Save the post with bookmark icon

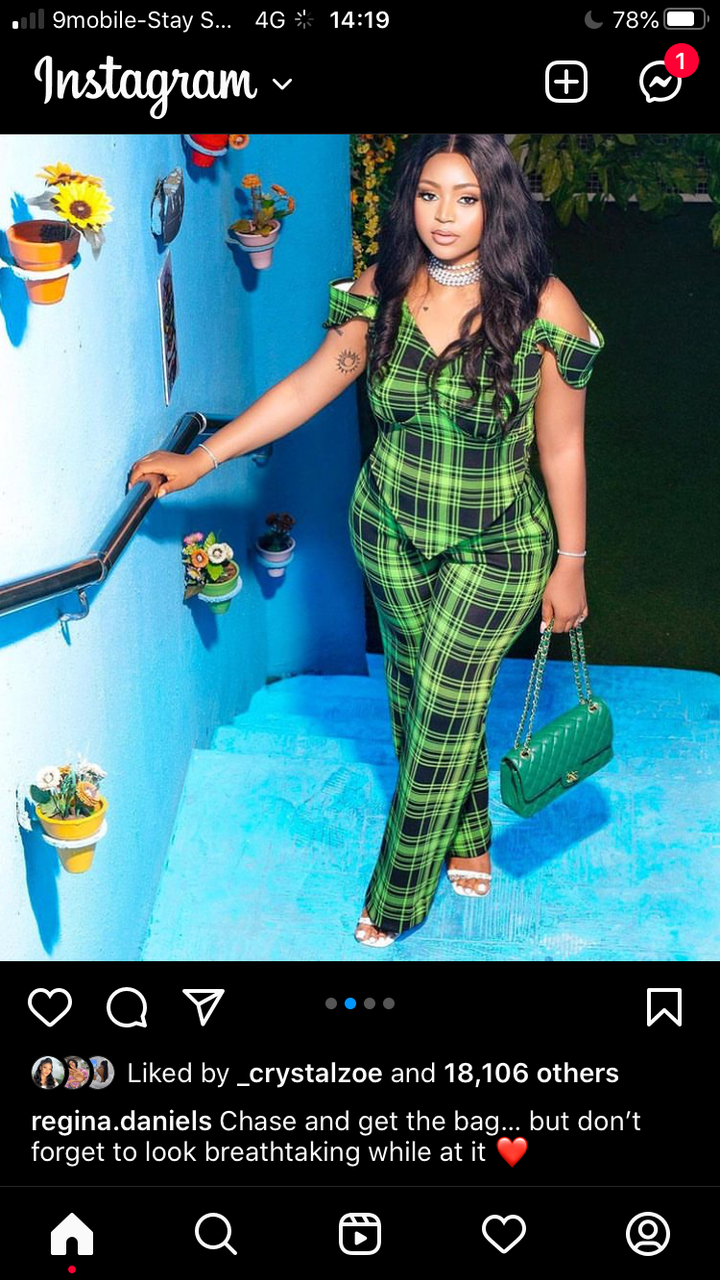click(x=664, y=1007)
